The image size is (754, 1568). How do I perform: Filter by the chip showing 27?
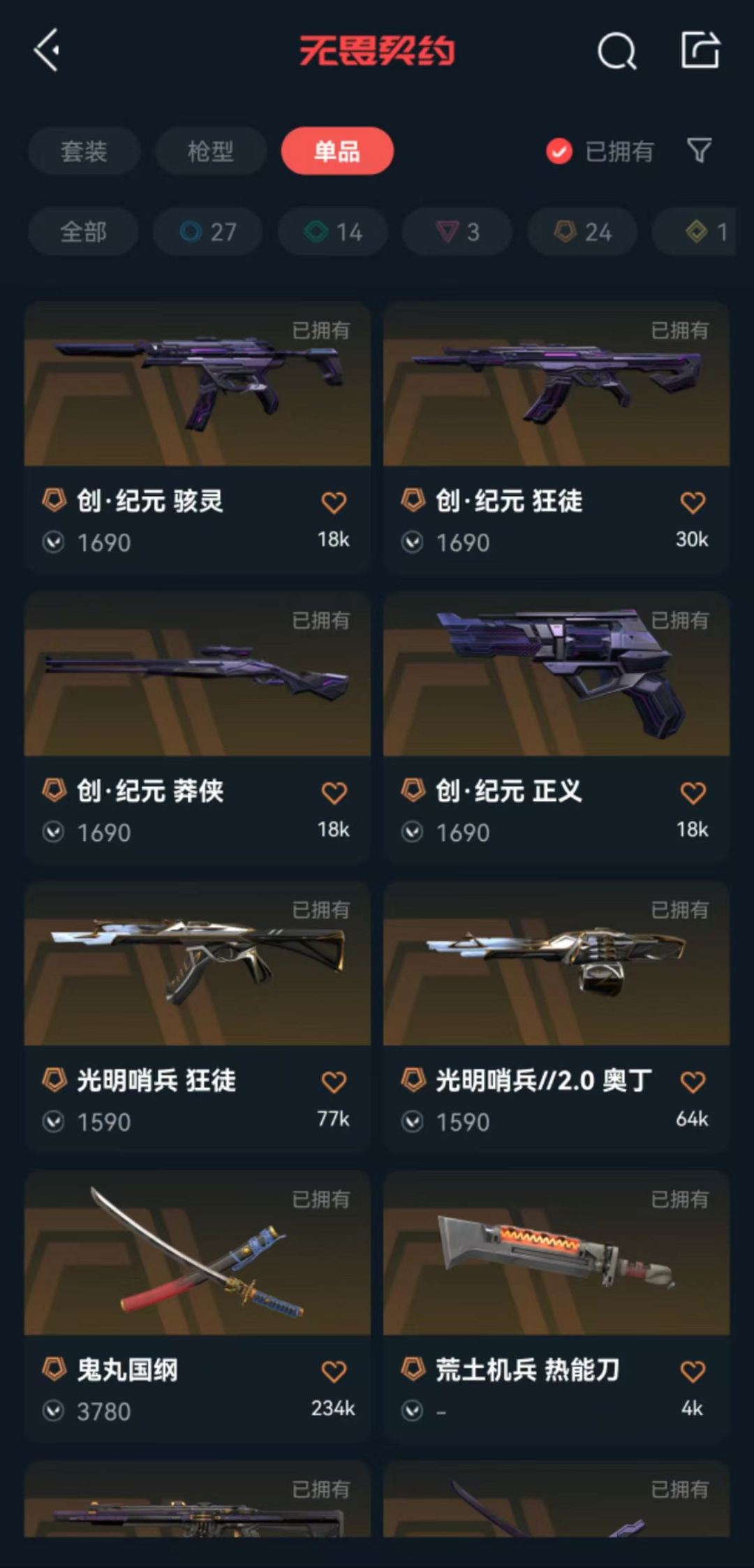point(208,231)
